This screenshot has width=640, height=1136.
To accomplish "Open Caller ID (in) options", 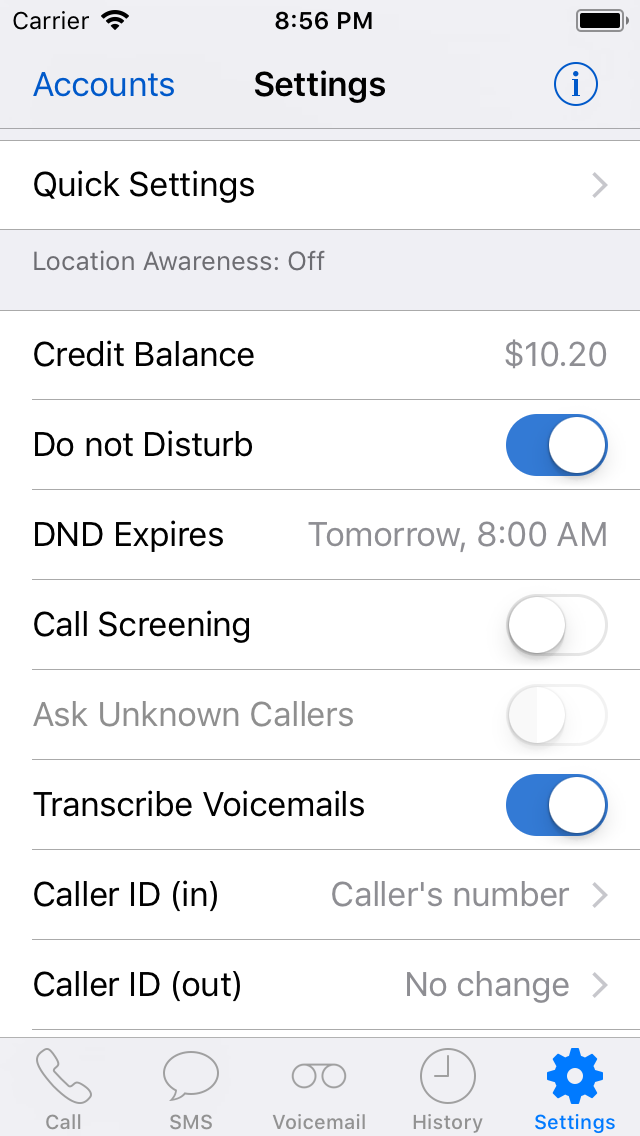I will pos(320,895).
